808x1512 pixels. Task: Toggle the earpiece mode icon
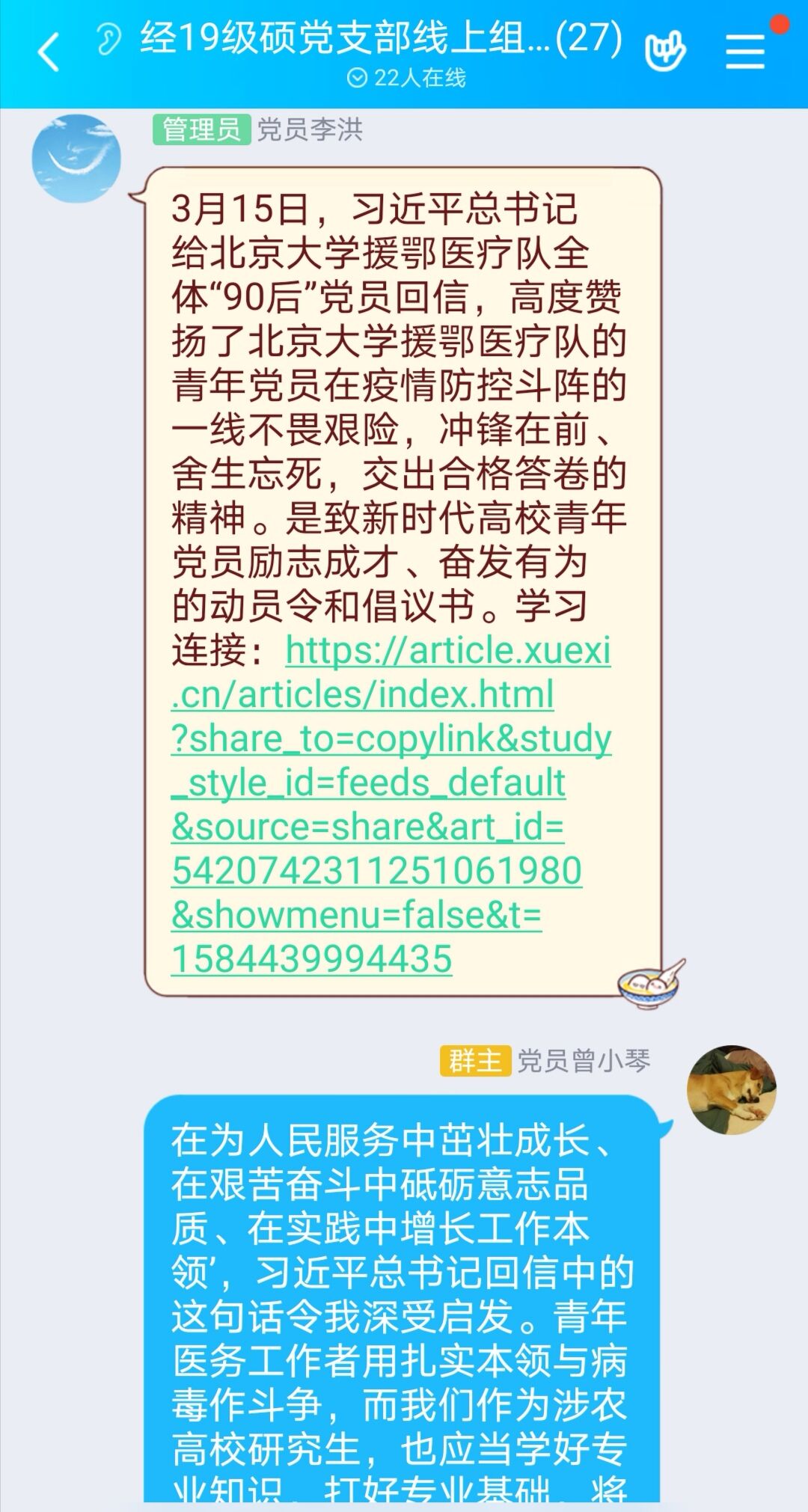coord(108,39)
